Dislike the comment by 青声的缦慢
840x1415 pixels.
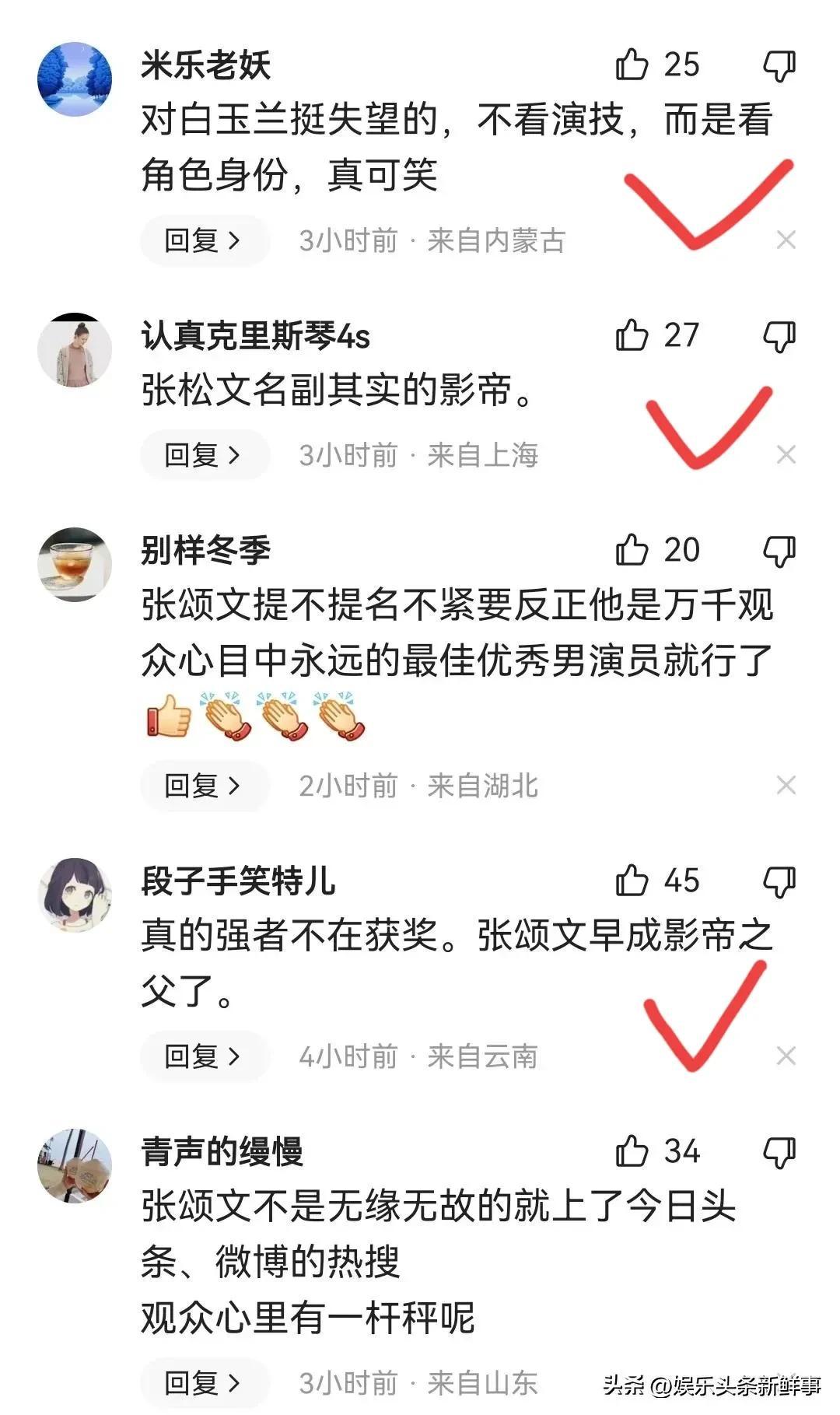tap(779, 1153)
